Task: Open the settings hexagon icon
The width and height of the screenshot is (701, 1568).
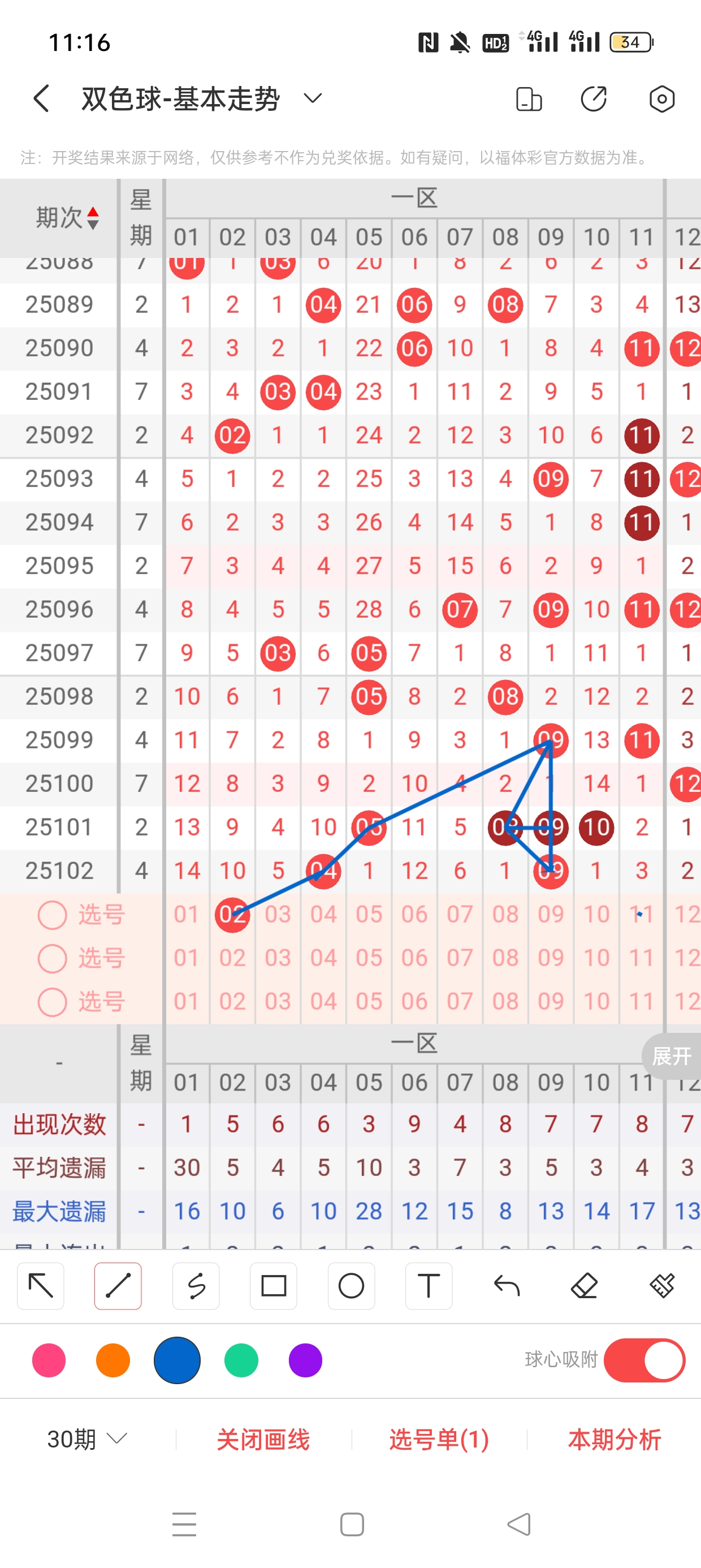Action: pos(661,98)
